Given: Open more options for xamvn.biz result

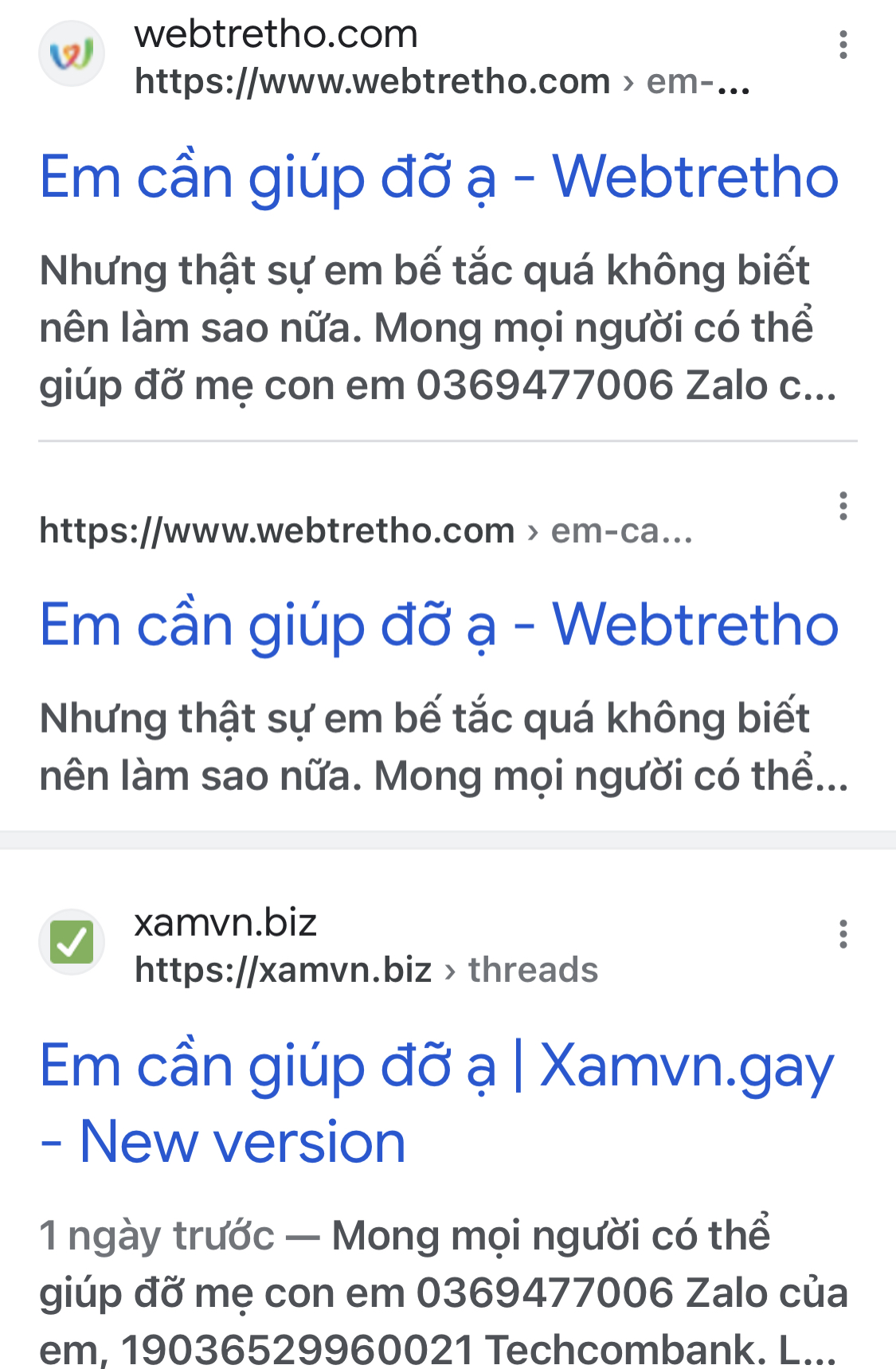Looking at the screenshot, I should point(843,934).
